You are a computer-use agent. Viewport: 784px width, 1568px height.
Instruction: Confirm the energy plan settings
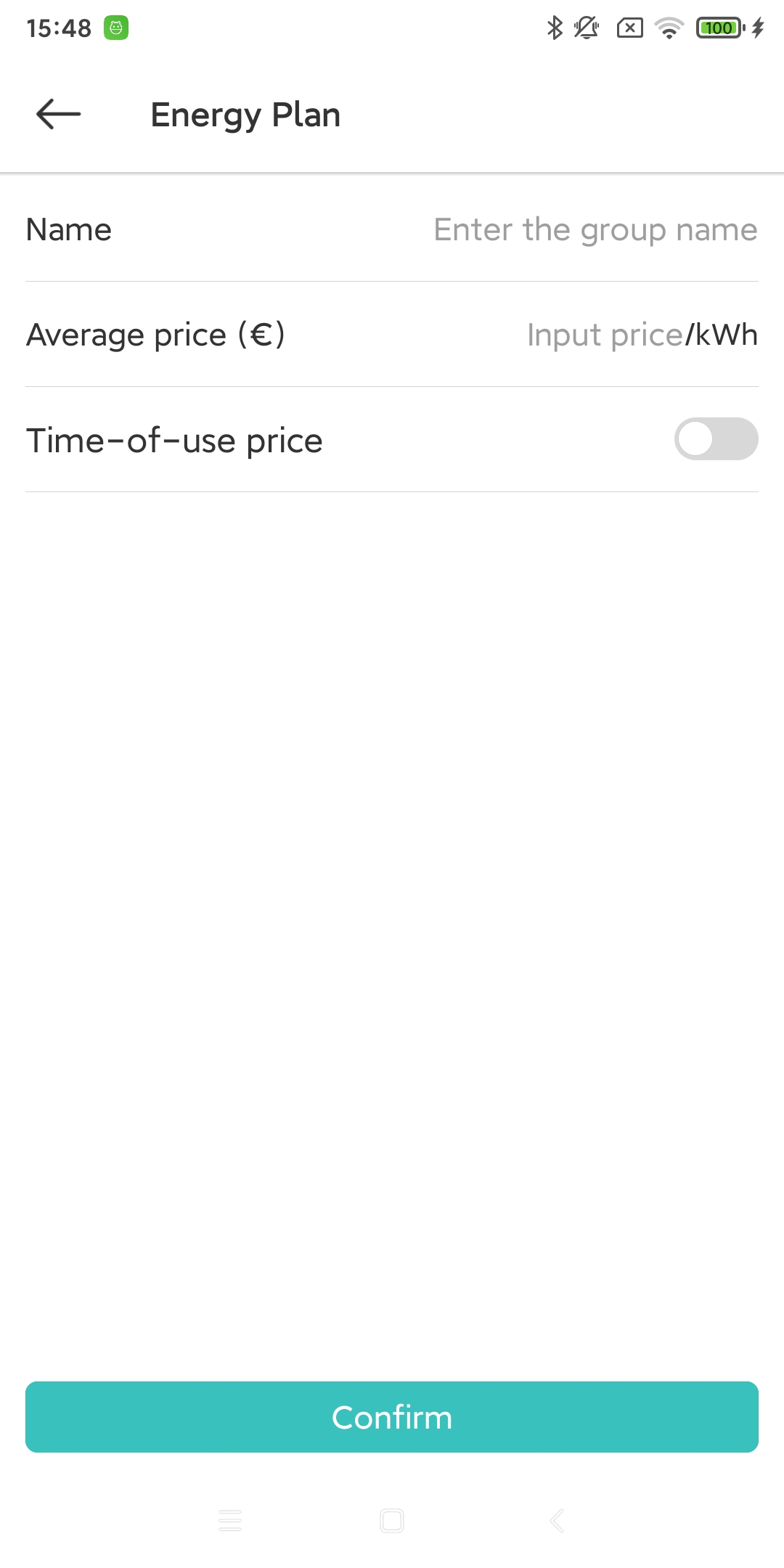point(392,1417)
